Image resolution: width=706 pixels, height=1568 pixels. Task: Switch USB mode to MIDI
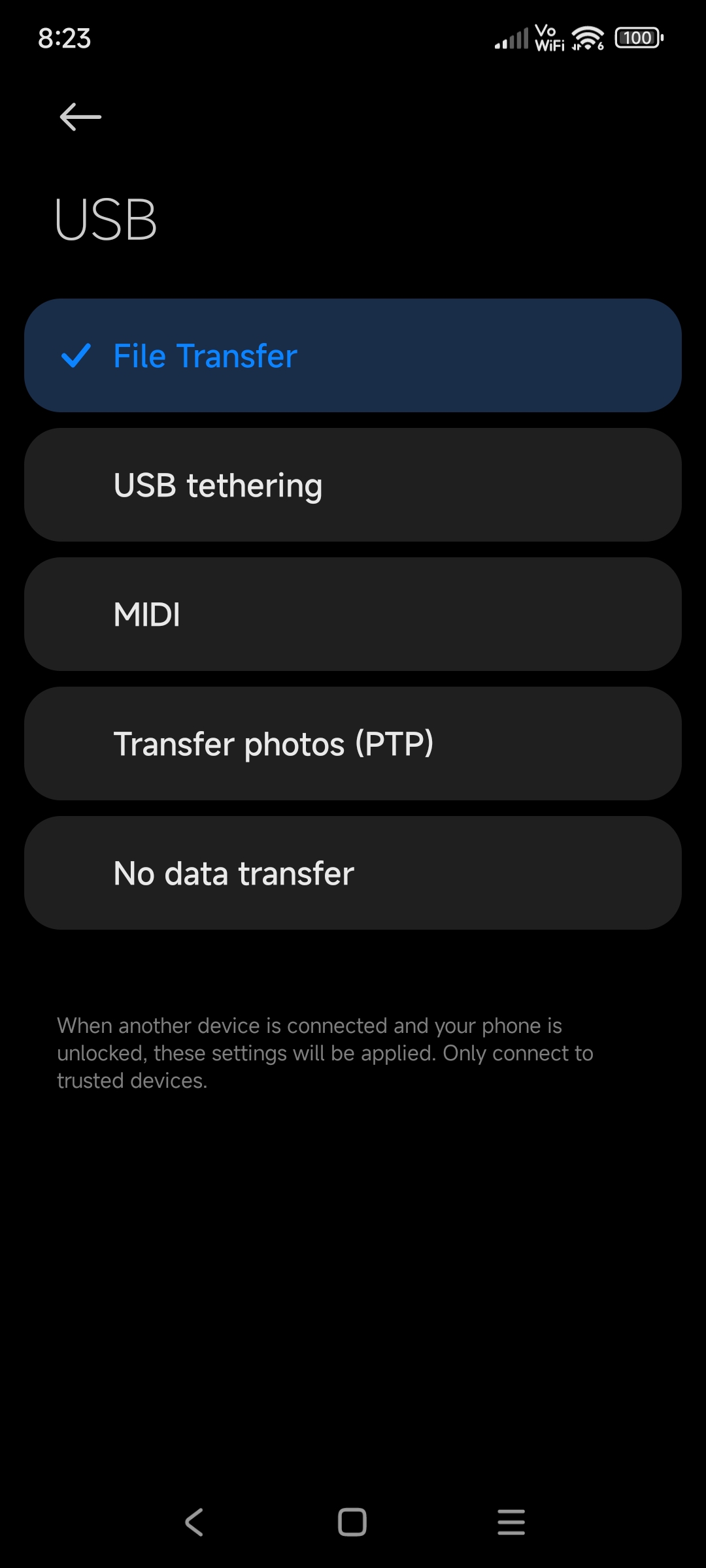(353, 614)
